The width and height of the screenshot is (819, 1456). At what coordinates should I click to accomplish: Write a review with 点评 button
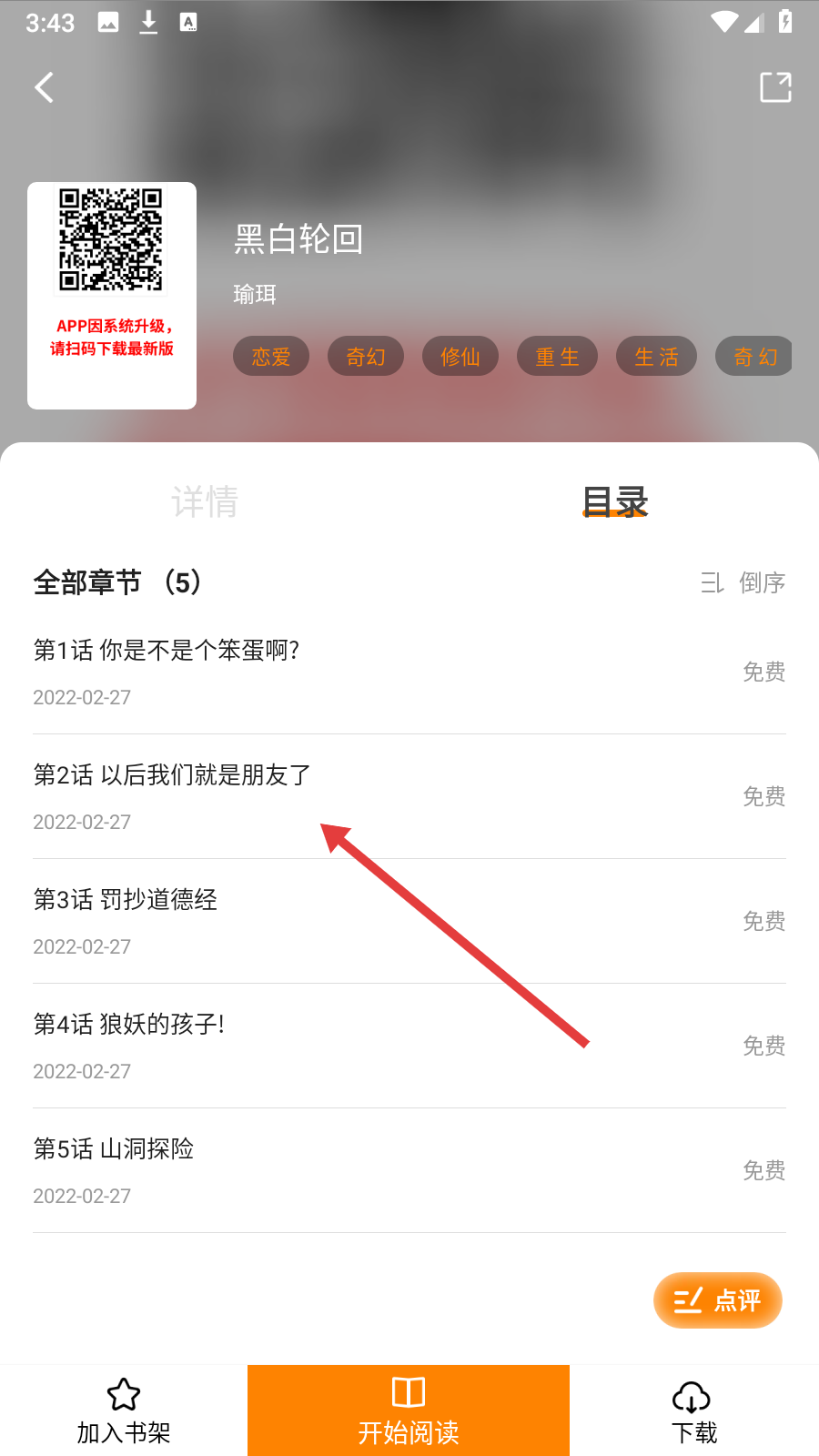(x=717, y=1300)
